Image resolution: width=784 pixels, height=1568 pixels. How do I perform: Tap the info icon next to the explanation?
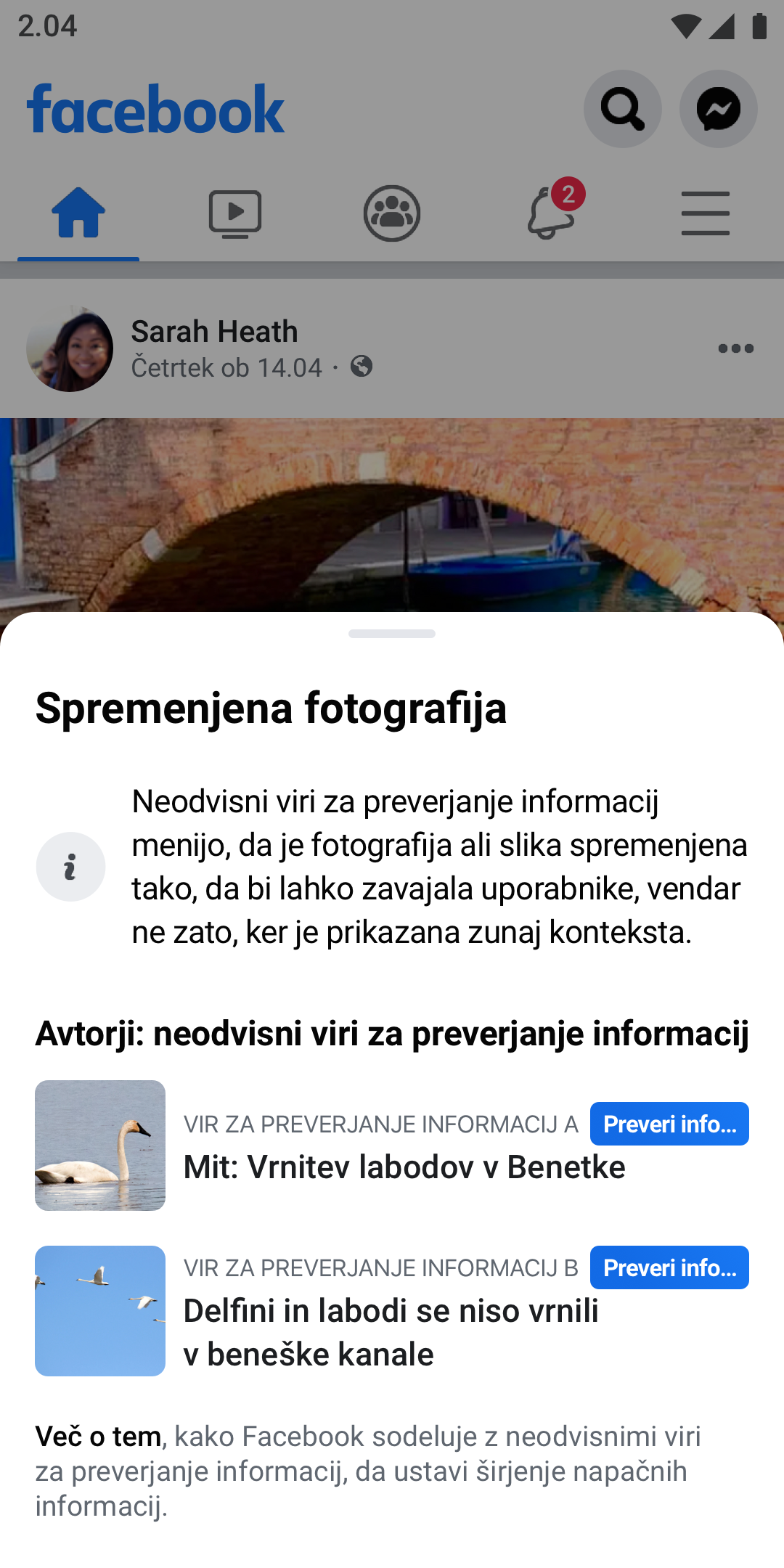tap(70, 866)
